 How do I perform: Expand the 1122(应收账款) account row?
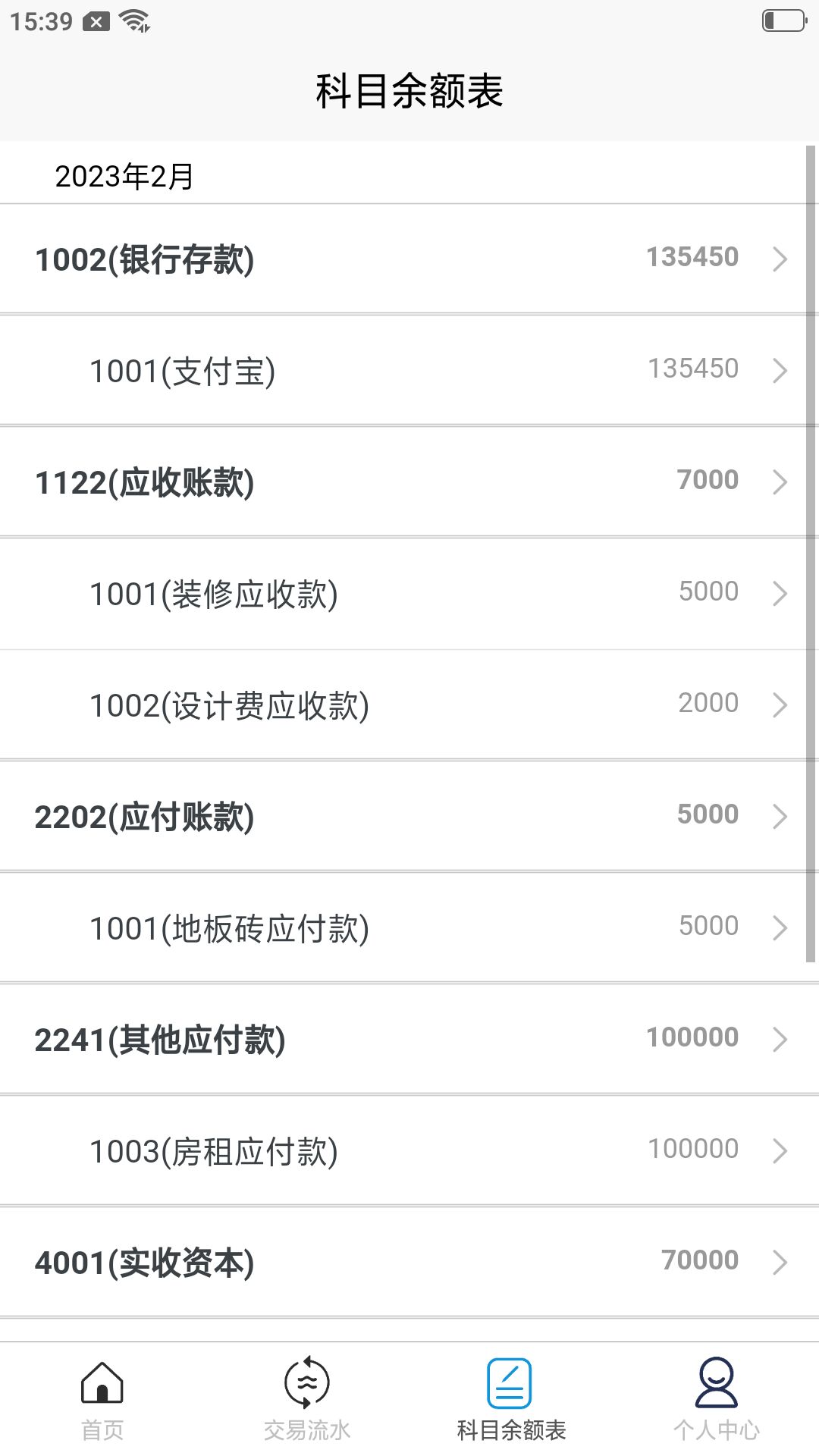[409, 479]
